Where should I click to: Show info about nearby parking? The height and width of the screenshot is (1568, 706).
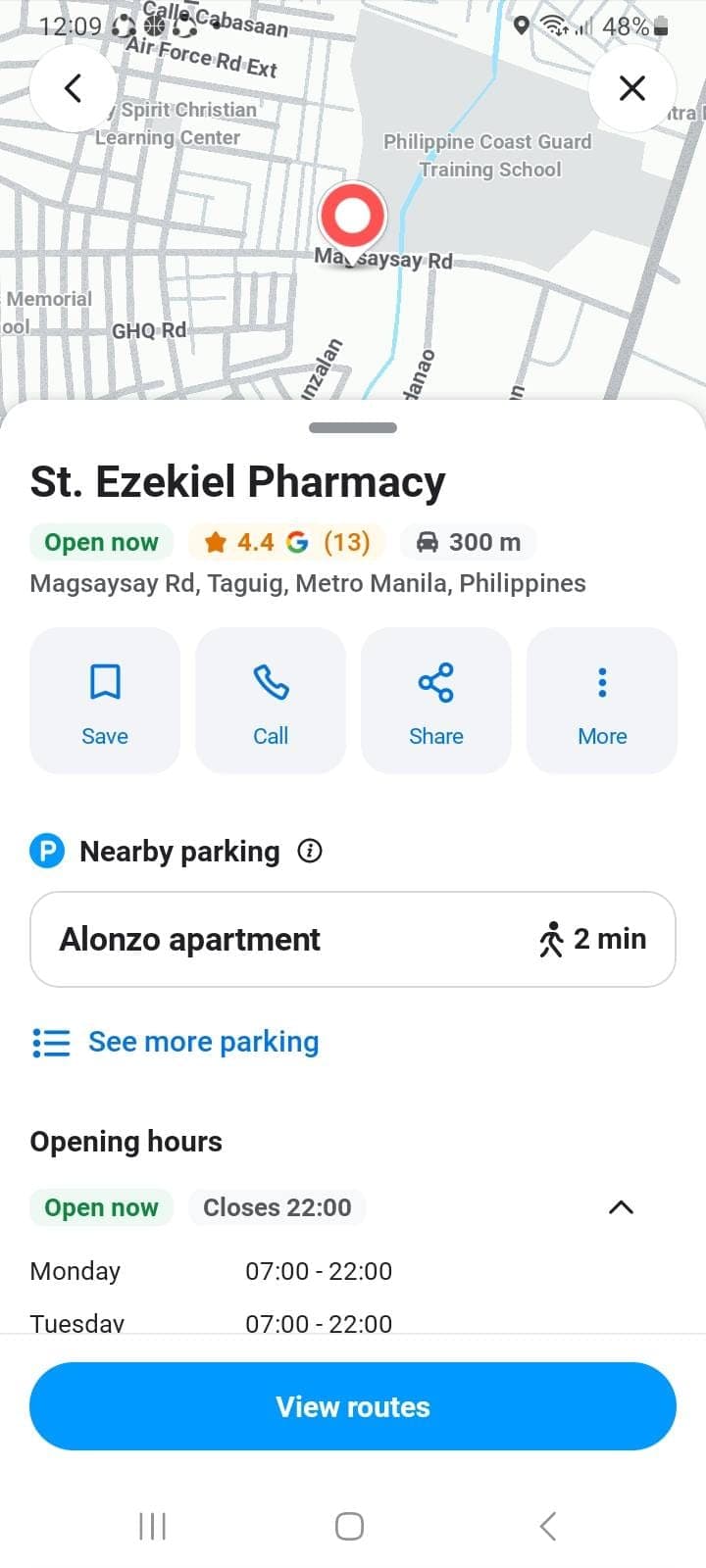point(310,852)
